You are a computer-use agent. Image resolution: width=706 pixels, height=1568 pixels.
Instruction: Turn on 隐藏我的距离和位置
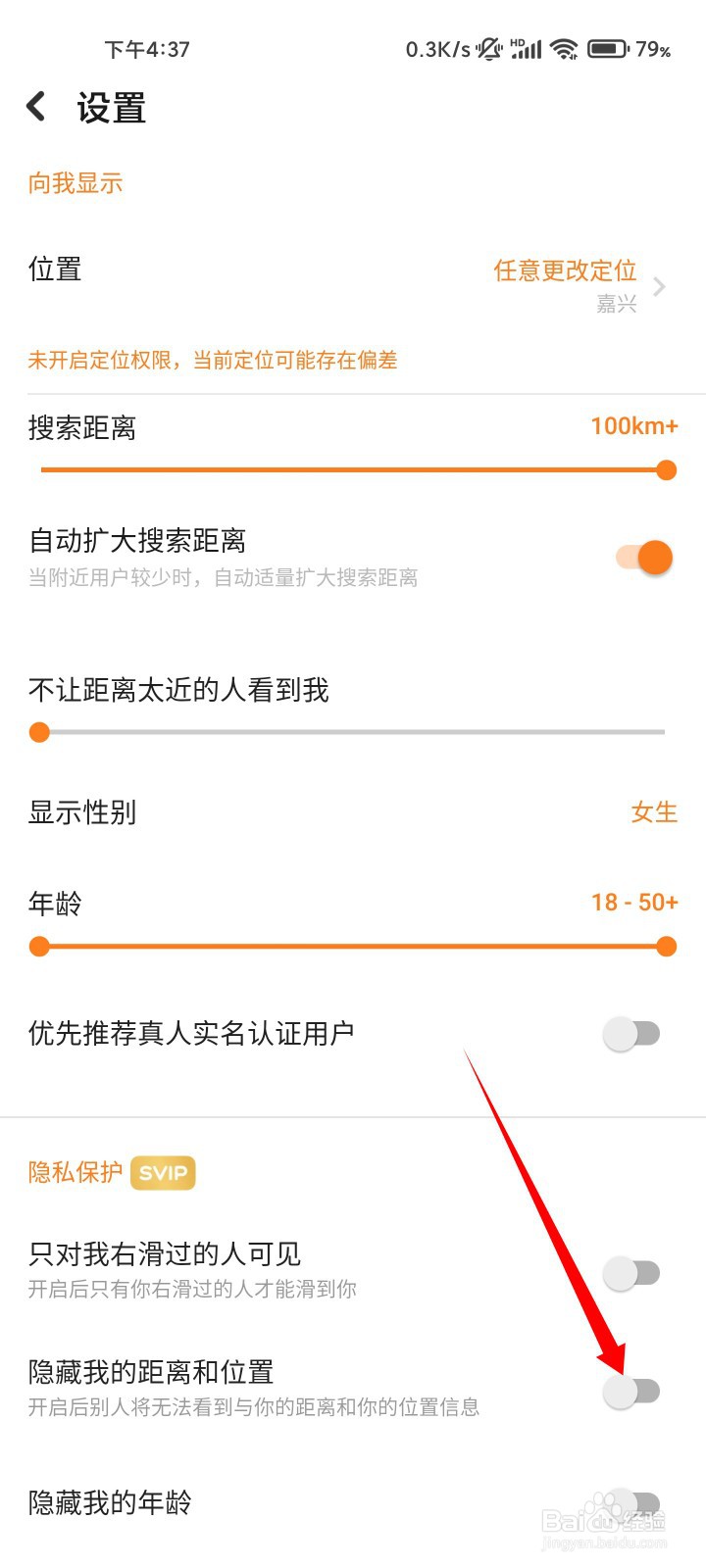click(632, 1391)
